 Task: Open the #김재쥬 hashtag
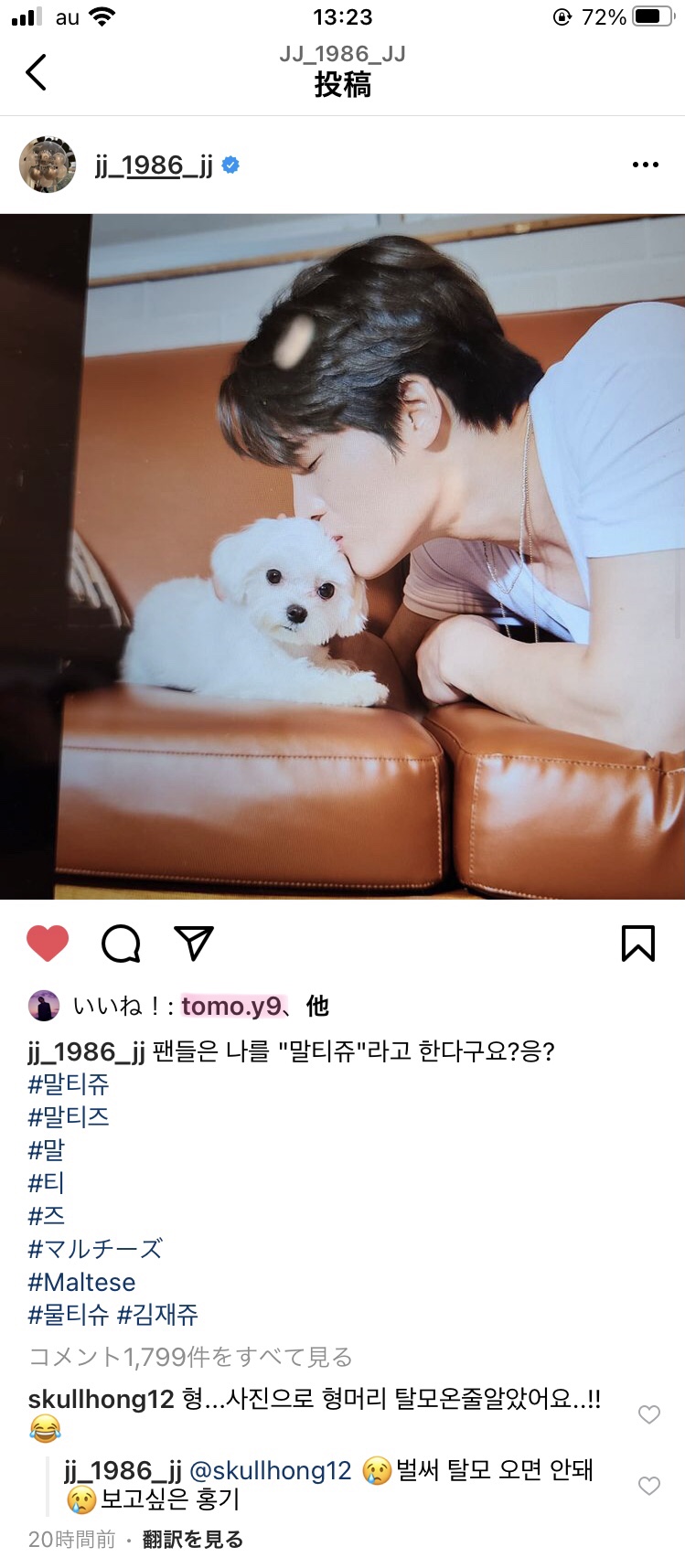pyautogui.click(x=157, y=1315)
